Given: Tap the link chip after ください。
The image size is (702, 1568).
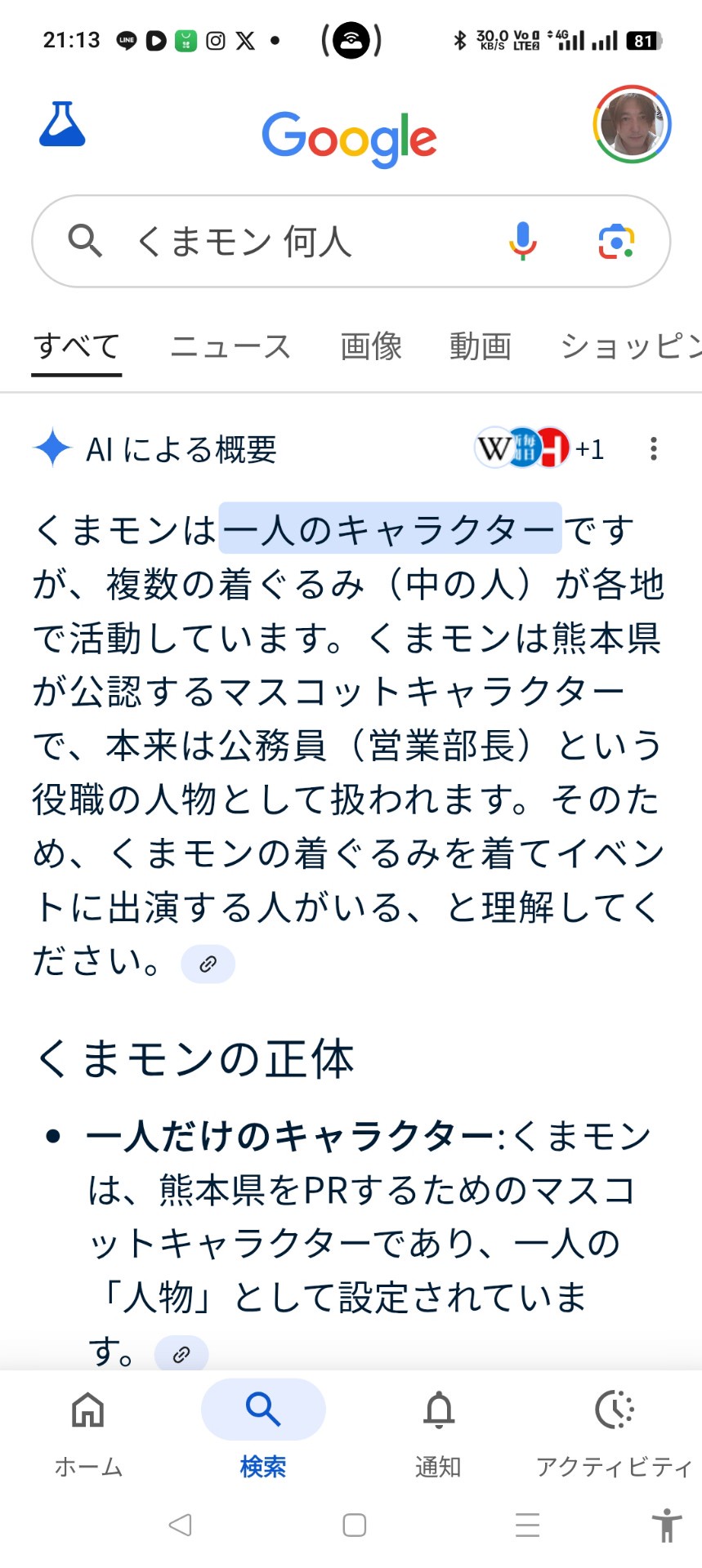Looking at the screenshot, I should point(208,964).
